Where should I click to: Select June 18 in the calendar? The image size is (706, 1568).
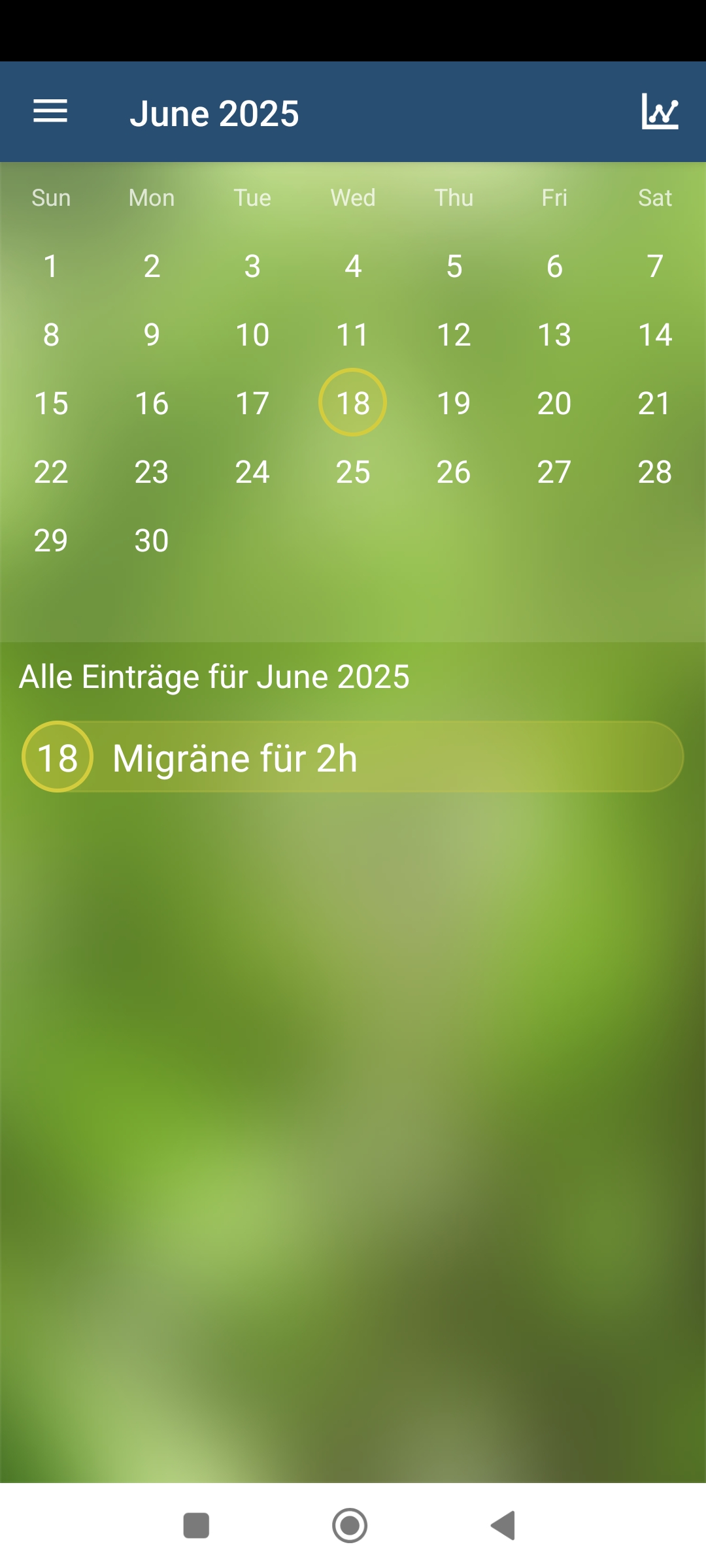point(353,402)
